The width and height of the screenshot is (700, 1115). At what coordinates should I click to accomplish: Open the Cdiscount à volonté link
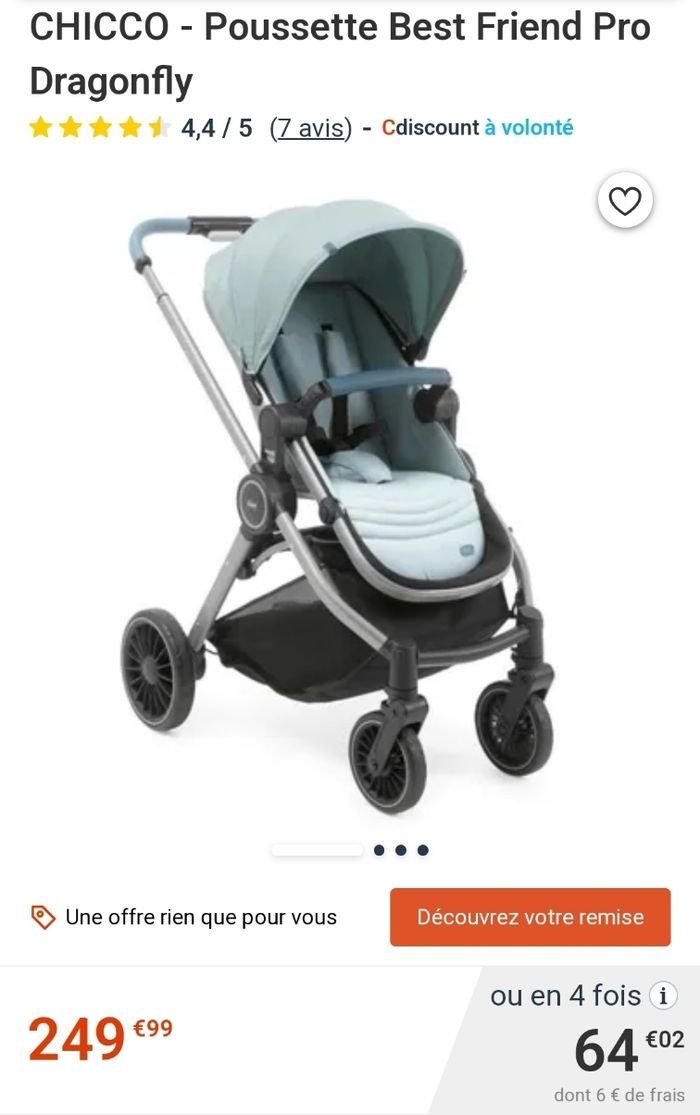point(478,128)
